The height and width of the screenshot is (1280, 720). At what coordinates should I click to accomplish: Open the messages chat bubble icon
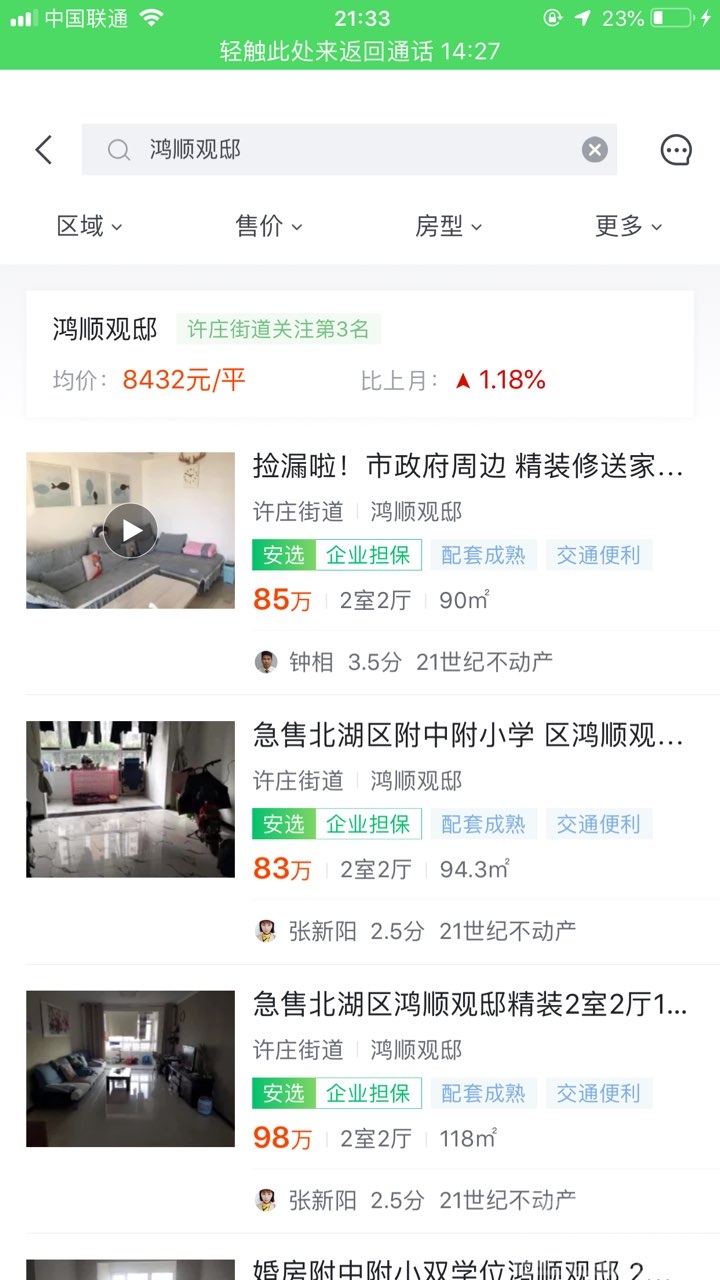click(x=676, y=150)
